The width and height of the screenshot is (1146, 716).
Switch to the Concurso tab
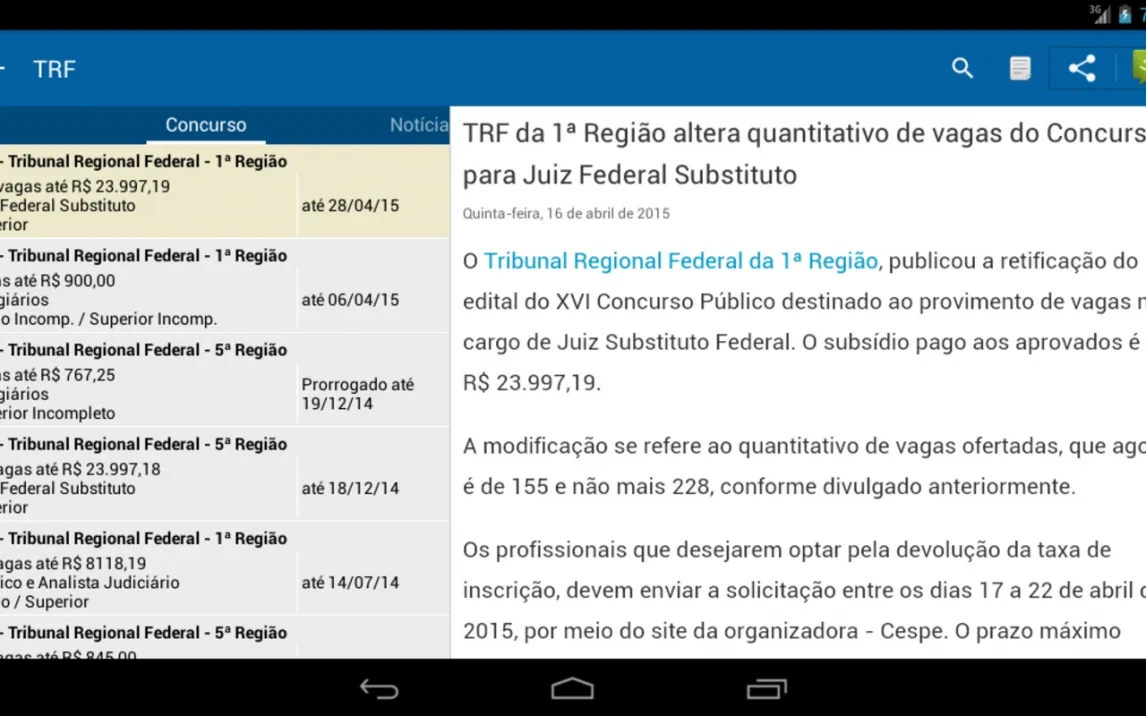click(205, 125)
